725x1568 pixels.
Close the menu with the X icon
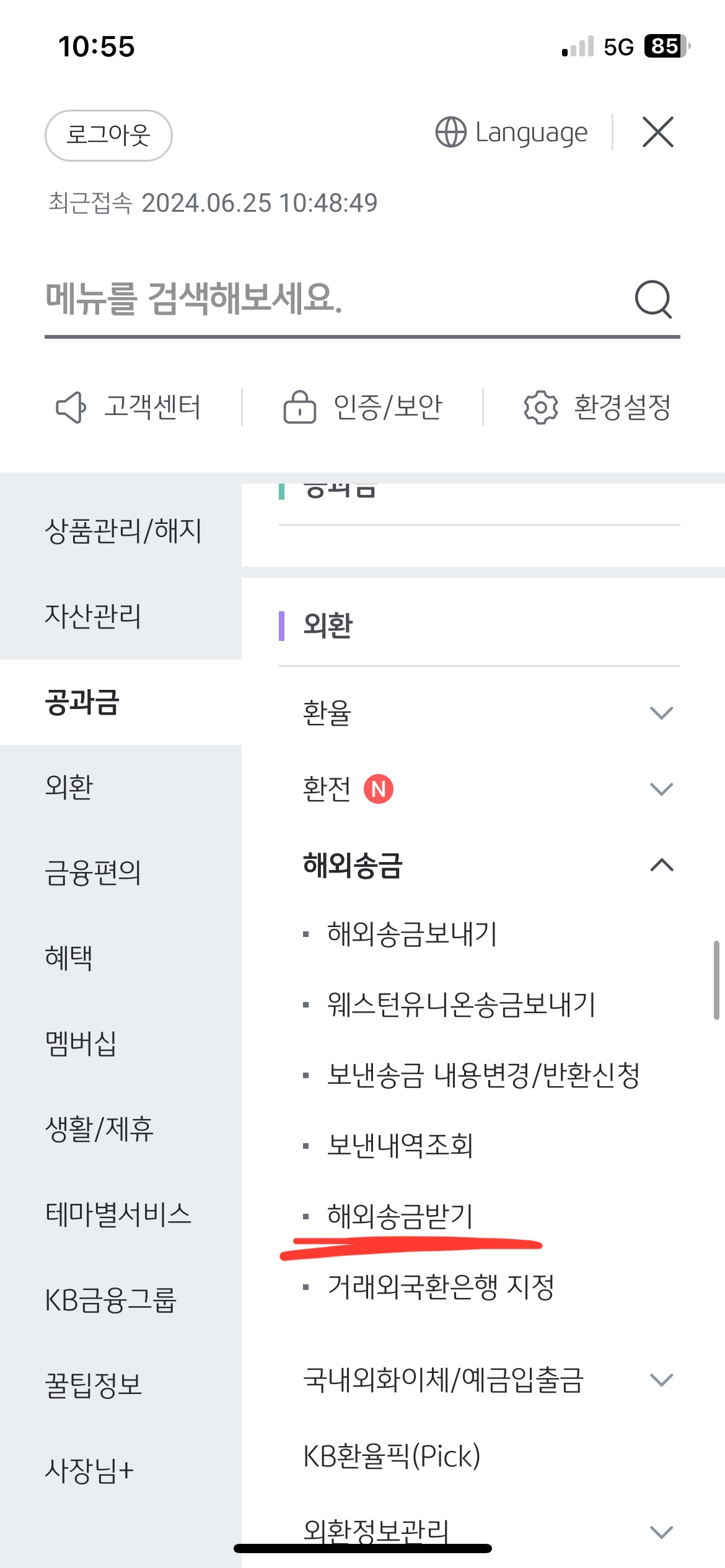point(657,132)
